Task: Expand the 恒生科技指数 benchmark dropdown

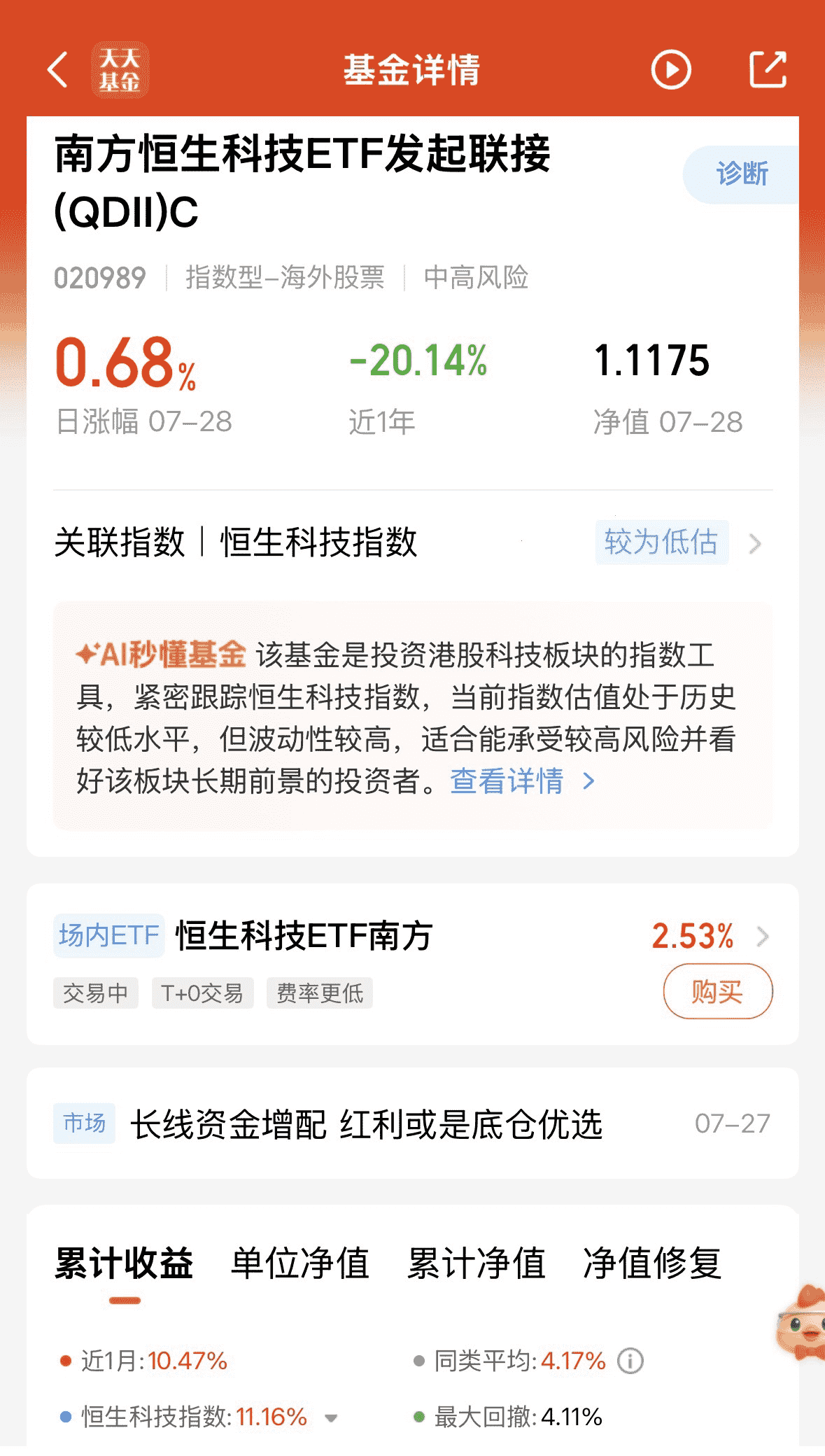Action: coord(331,1418)
